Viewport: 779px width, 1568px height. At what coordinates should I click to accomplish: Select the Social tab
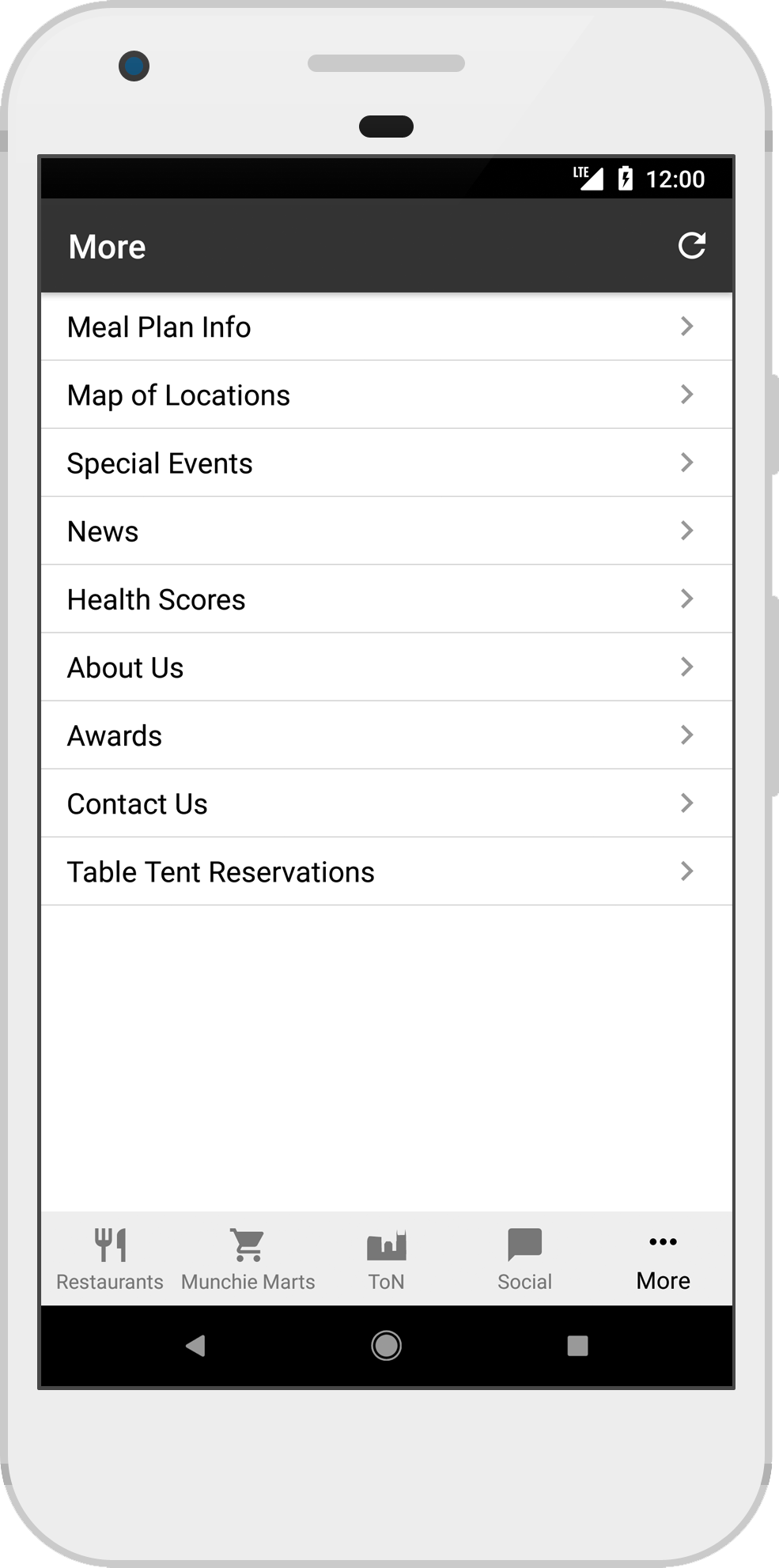tap(524, 1258)
